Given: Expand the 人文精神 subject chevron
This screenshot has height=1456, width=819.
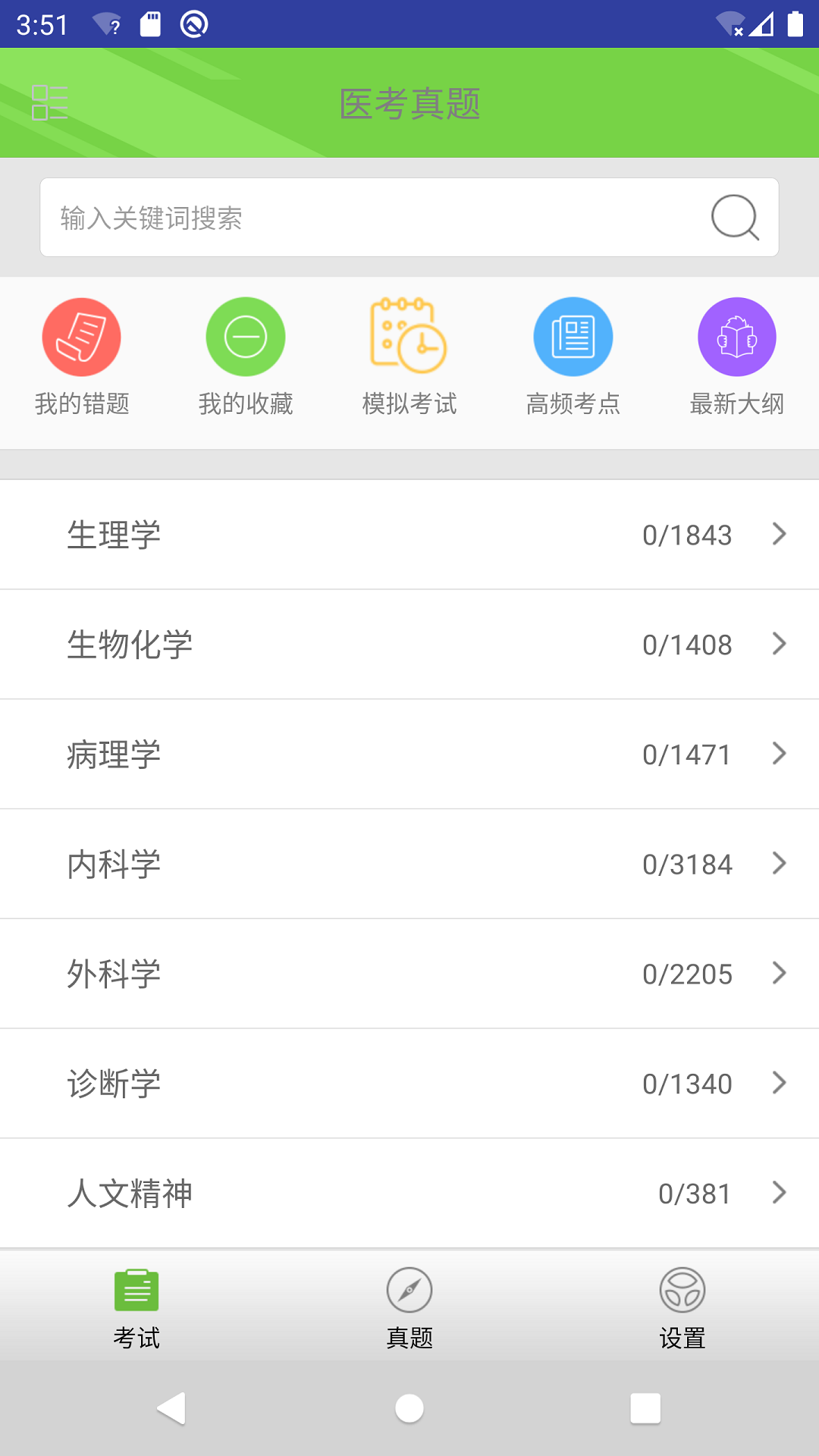Looking at the screenshot, I should click(780, 1194).
